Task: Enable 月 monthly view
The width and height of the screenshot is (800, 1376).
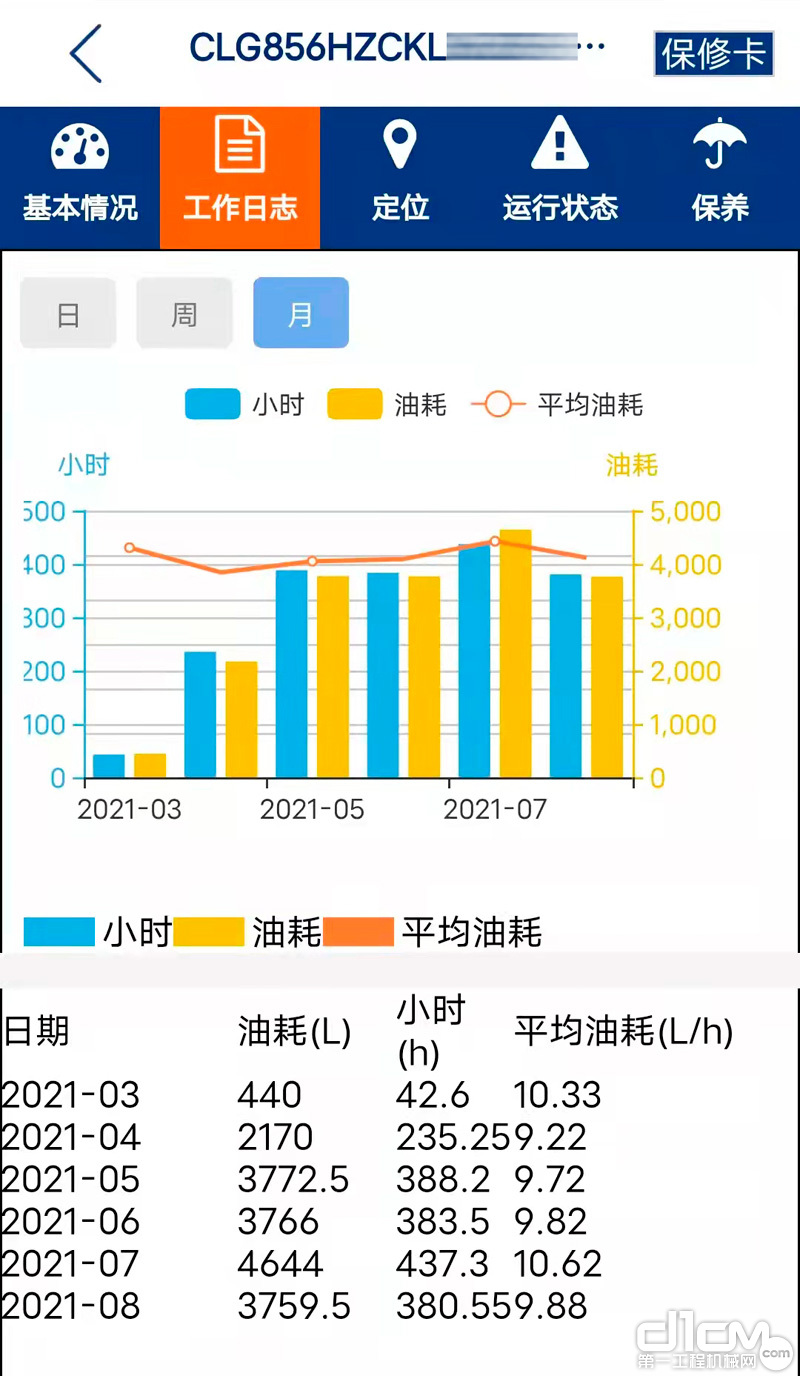Action: (300, 313)
